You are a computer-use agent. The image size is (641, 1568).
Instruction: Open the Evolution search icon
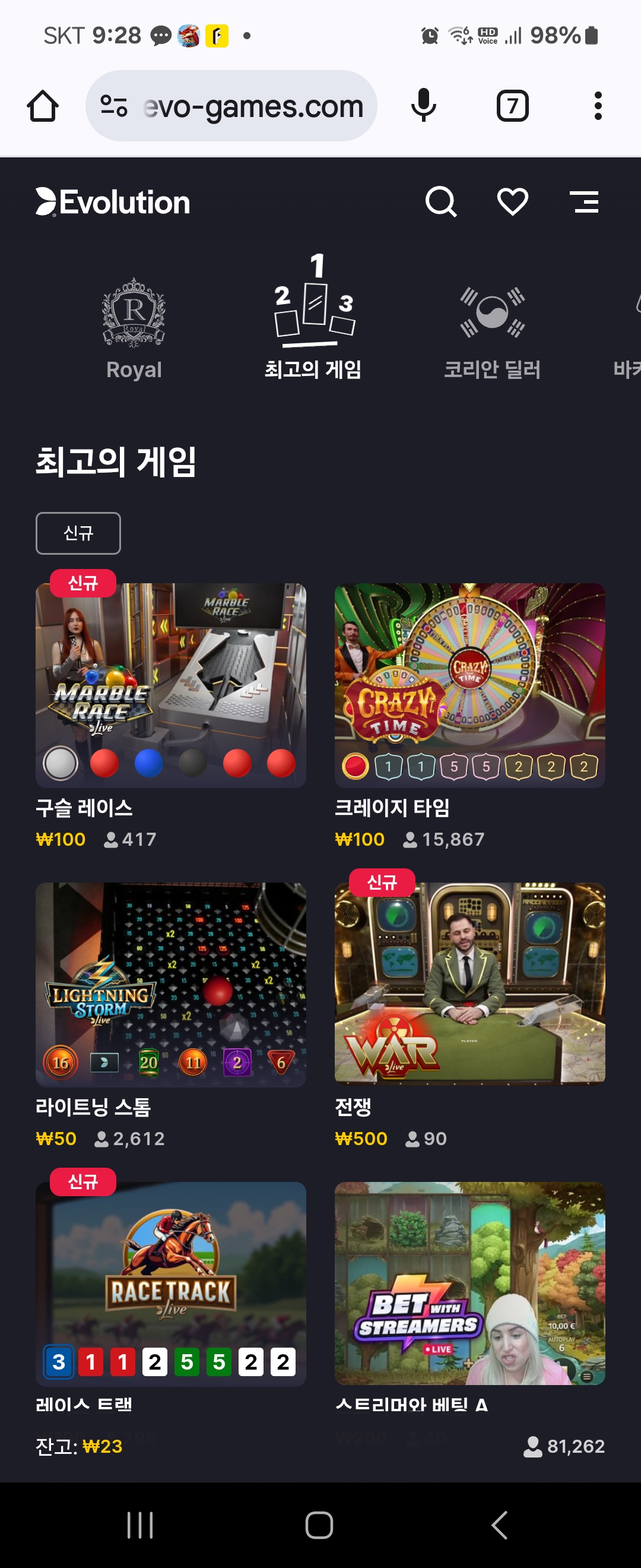[x=440, y=202]
